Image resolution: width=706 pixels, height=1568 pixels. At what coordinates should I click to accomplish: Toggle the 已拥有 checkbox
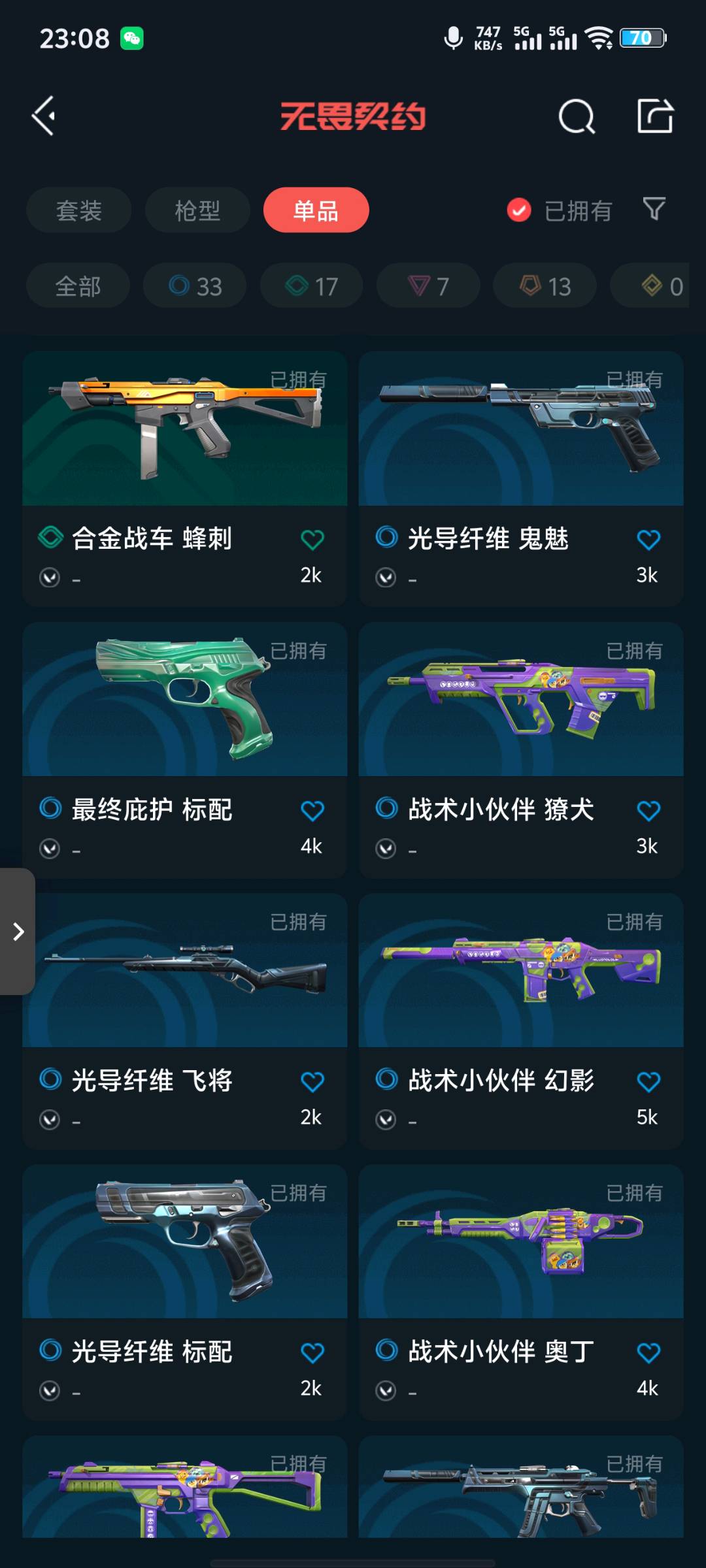click(519, 210)
